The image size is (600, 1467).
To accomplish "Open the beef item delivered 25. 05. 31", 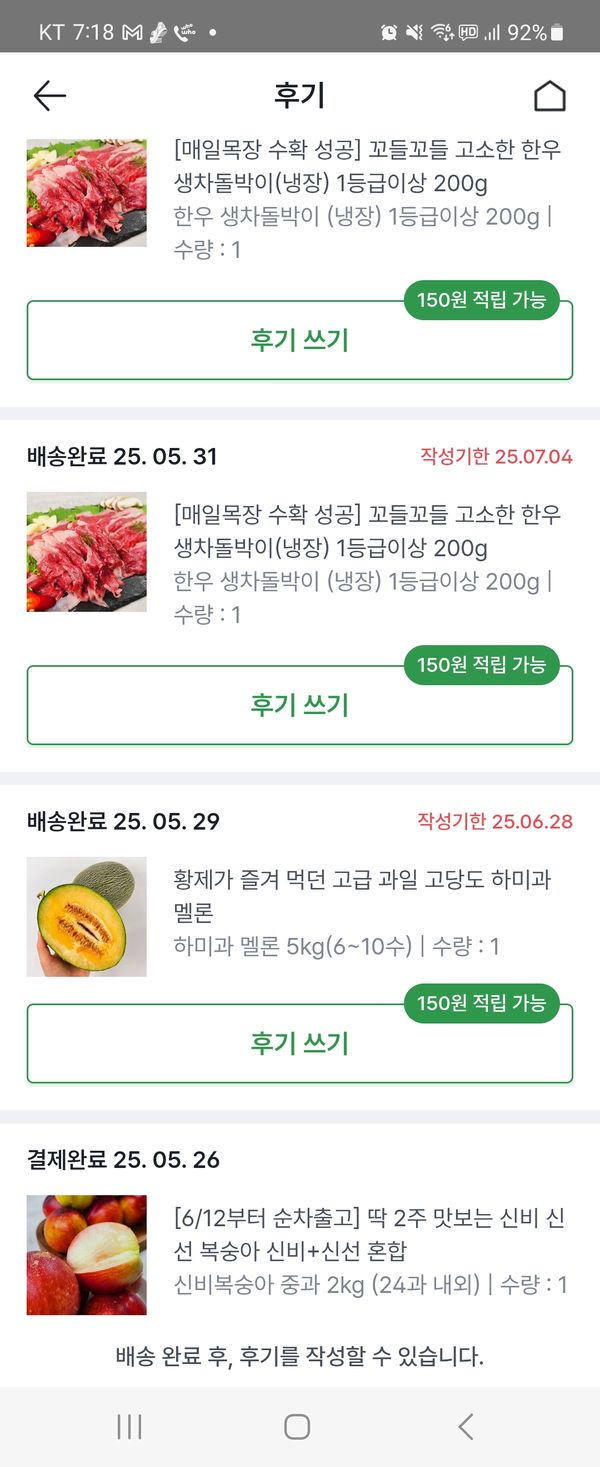I will pos(366,532).
